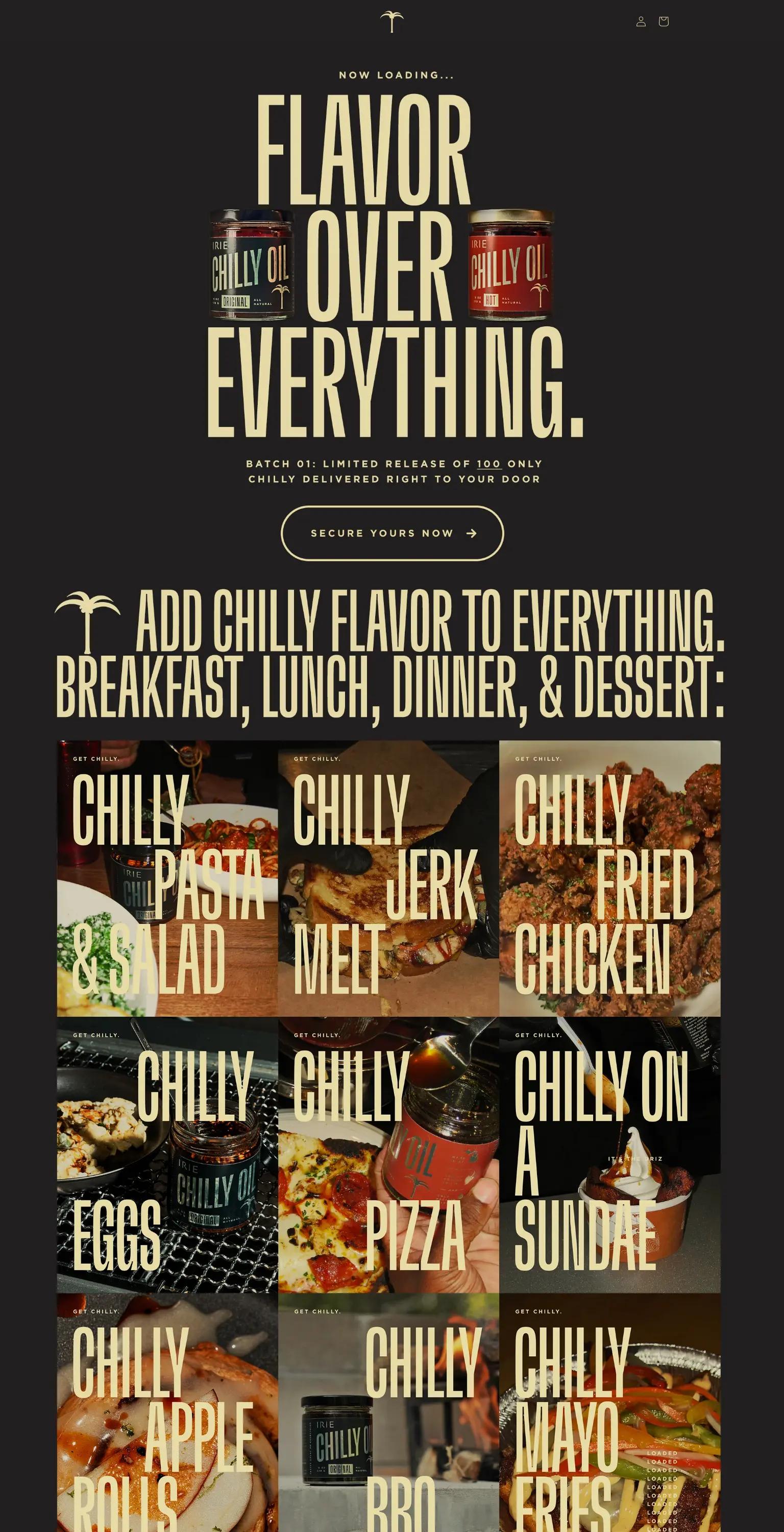Open the Chilly Apple Rolls tile
The image size is (784, 1532).
pyautogui.click(x=167, y=1416)
